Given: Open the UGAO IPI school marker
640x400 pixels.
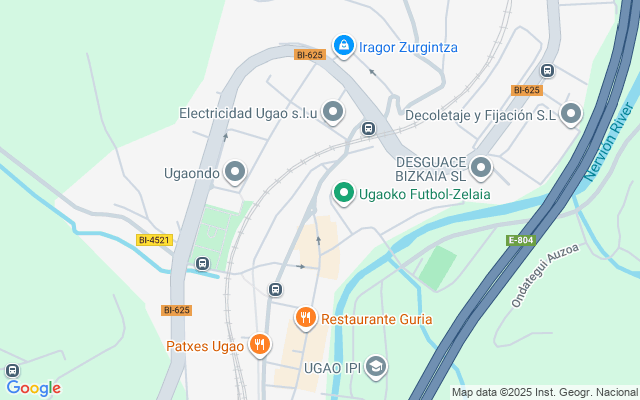Looking at the screenshot, I should tap(375, 367).
